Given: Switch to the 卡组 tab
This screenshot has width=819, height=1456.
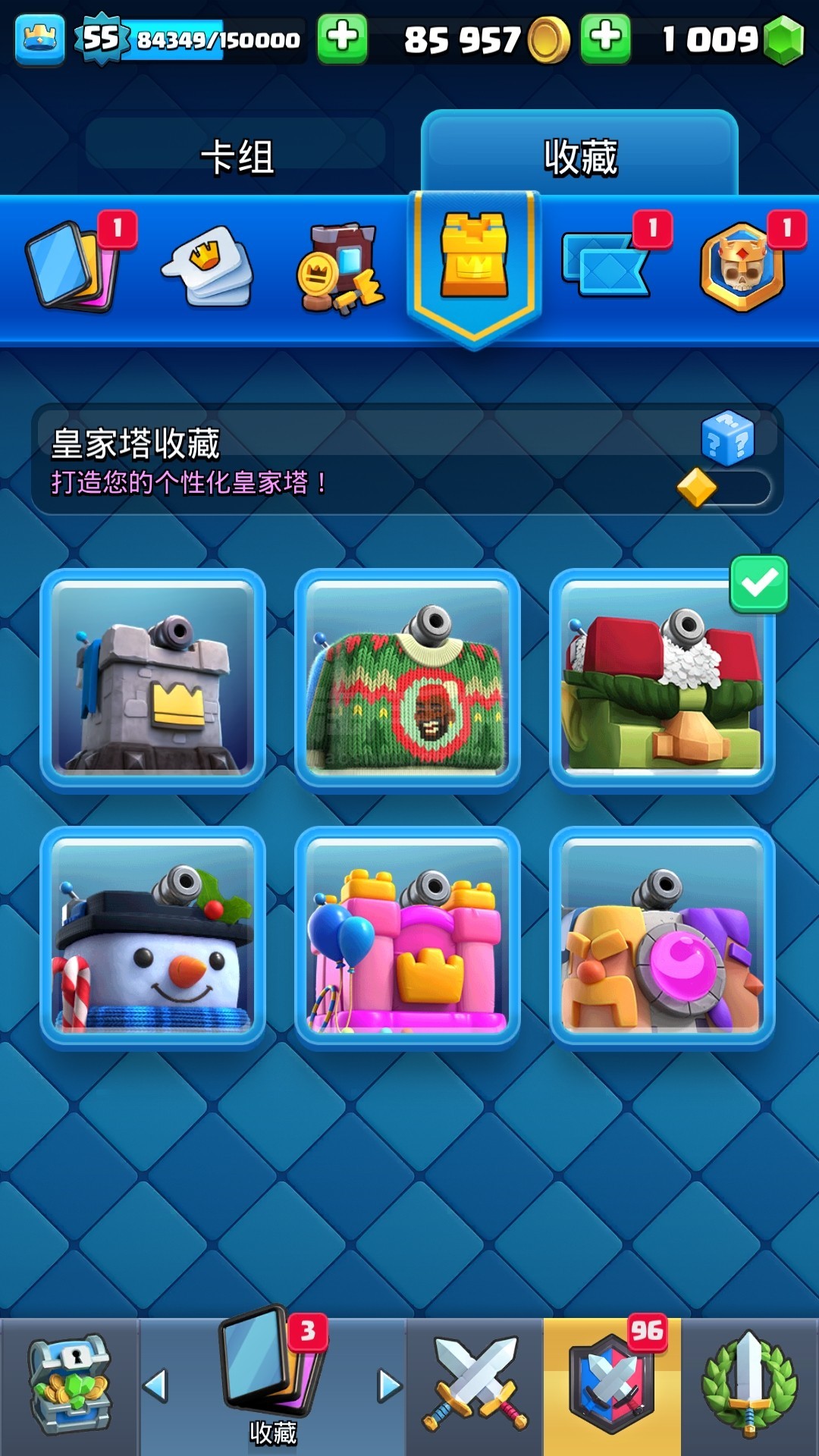Looking at the screenshot, I should 236,156.
